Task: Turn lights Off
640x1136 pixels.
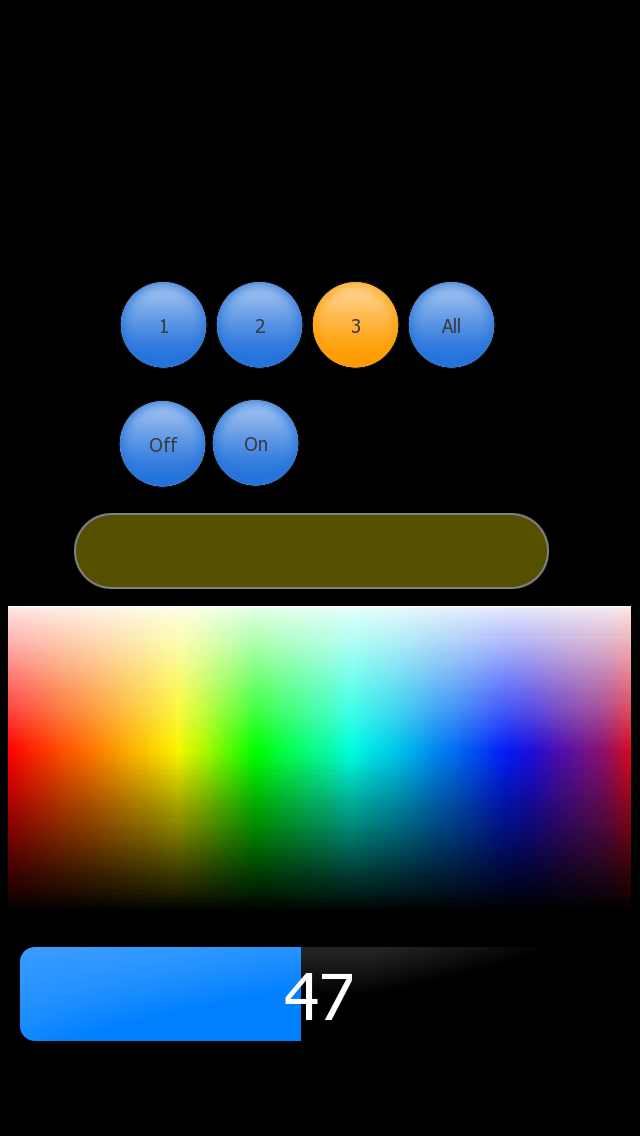Action: point(162,444)
